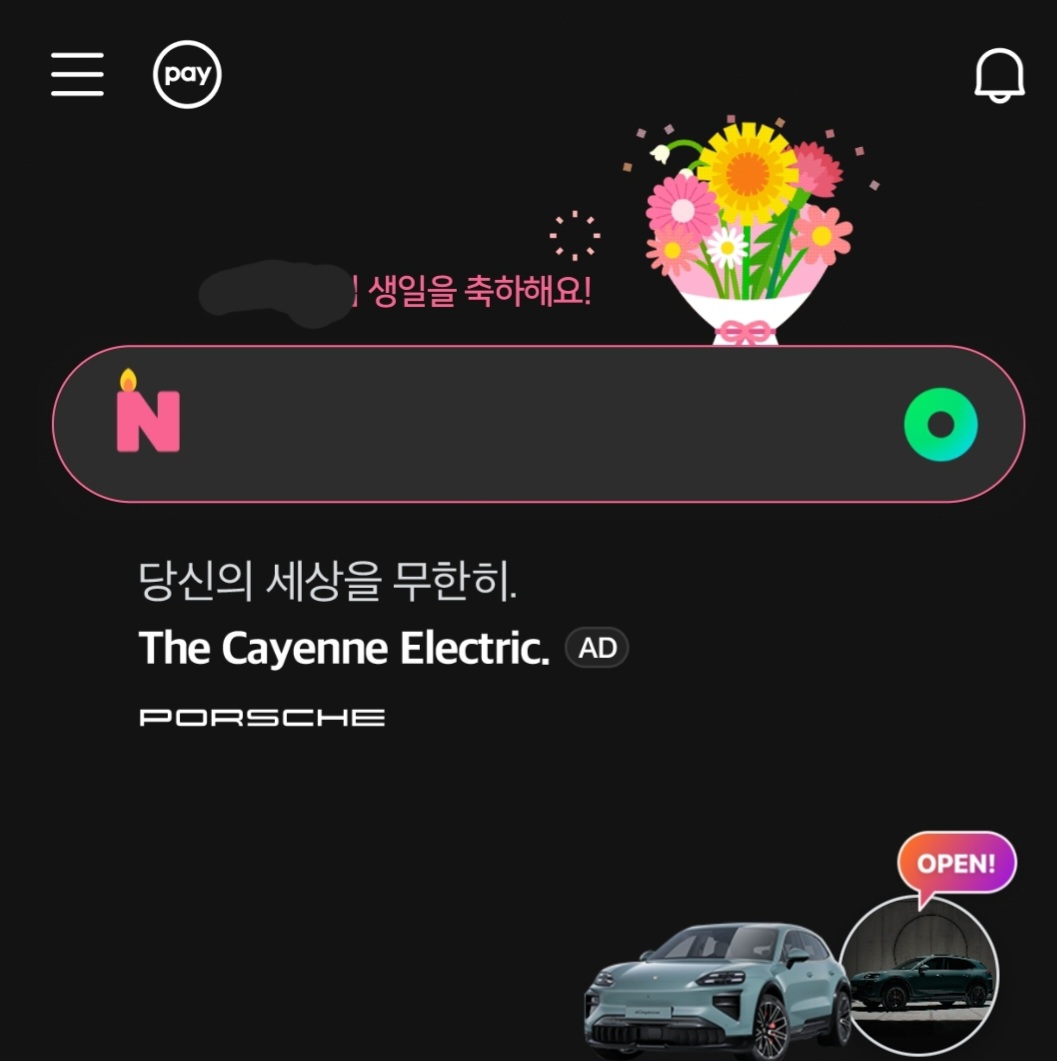Viewport: 1057px width, 1061px height.
Task: Open Naver Pay
Action: [x=187, y=74]
